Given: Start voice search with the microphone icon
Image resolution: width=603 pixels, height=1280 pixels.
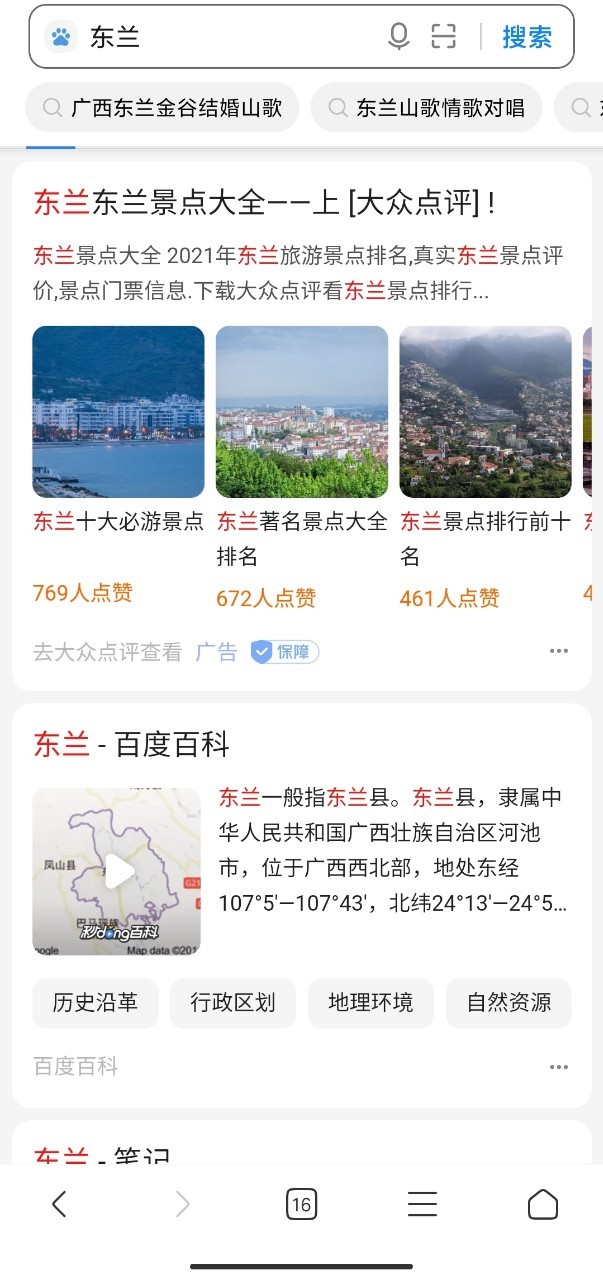Looking at the screenshot, I should tap(398, 37).
